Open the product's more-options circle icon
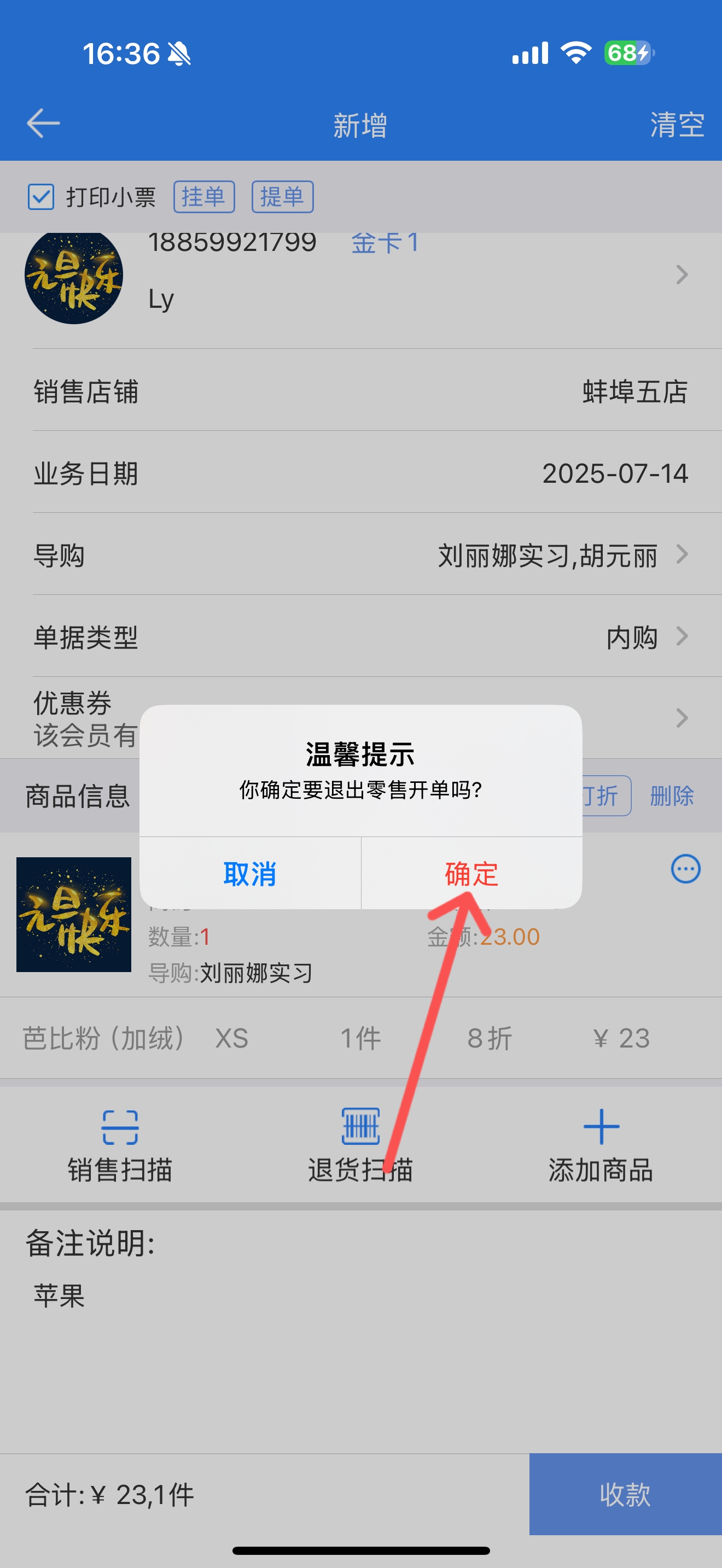Viewport: 722px width, 1568px height. (x=685, y=869)
